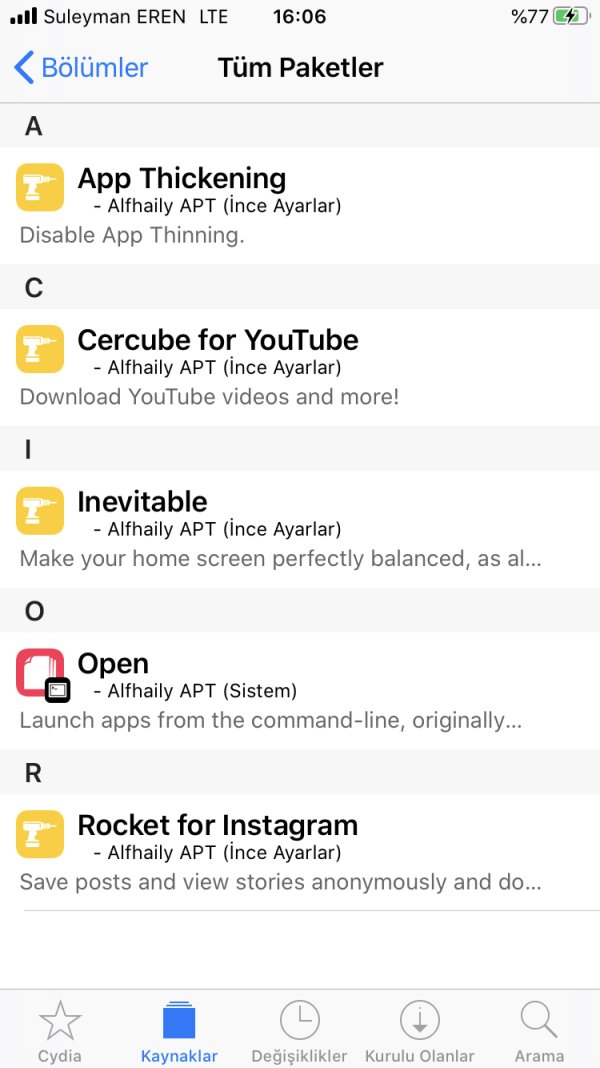The height and width of the screenshot is (1068, 600).
Task: Go back to Bölümler
Action: 82,68
